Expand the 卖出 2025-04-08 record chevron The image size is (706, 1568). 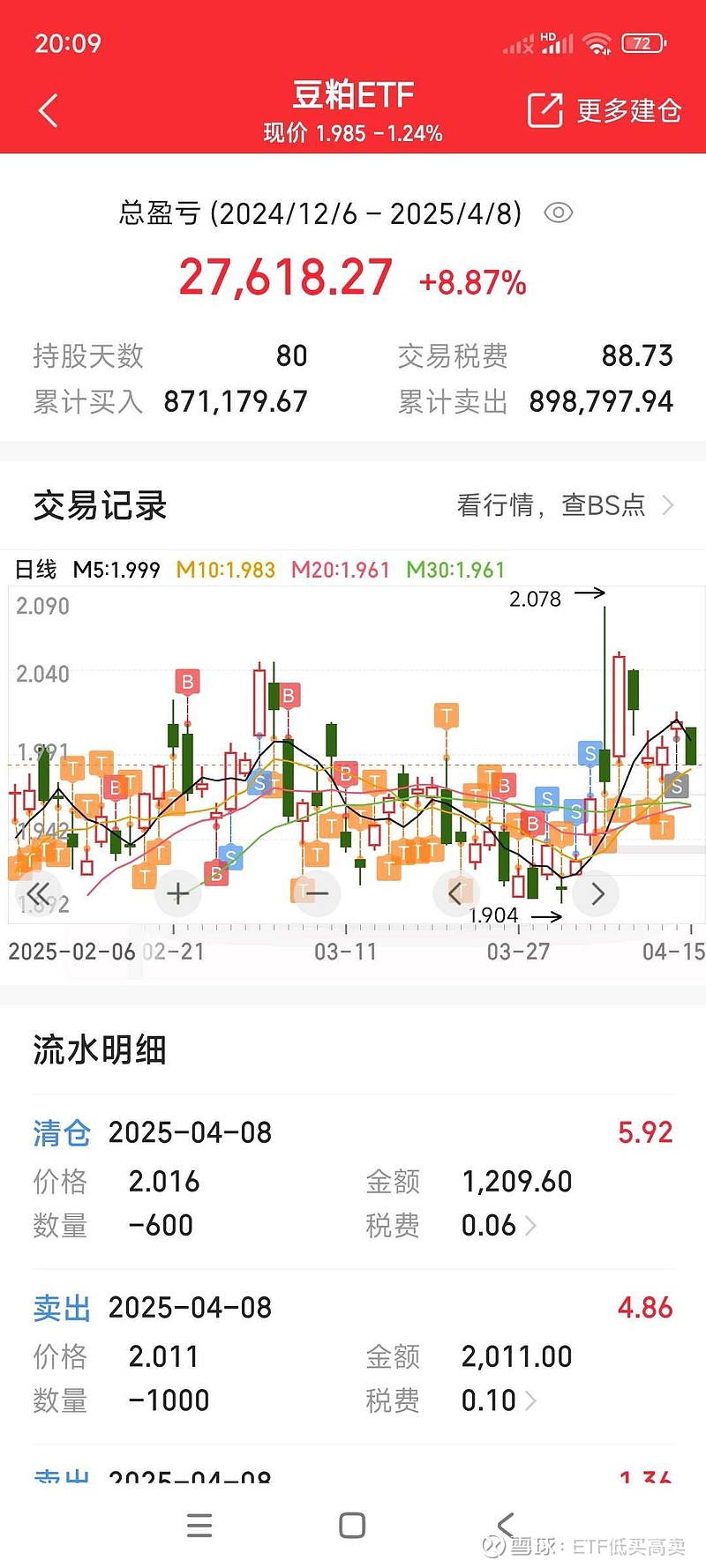pos(532,1400)
